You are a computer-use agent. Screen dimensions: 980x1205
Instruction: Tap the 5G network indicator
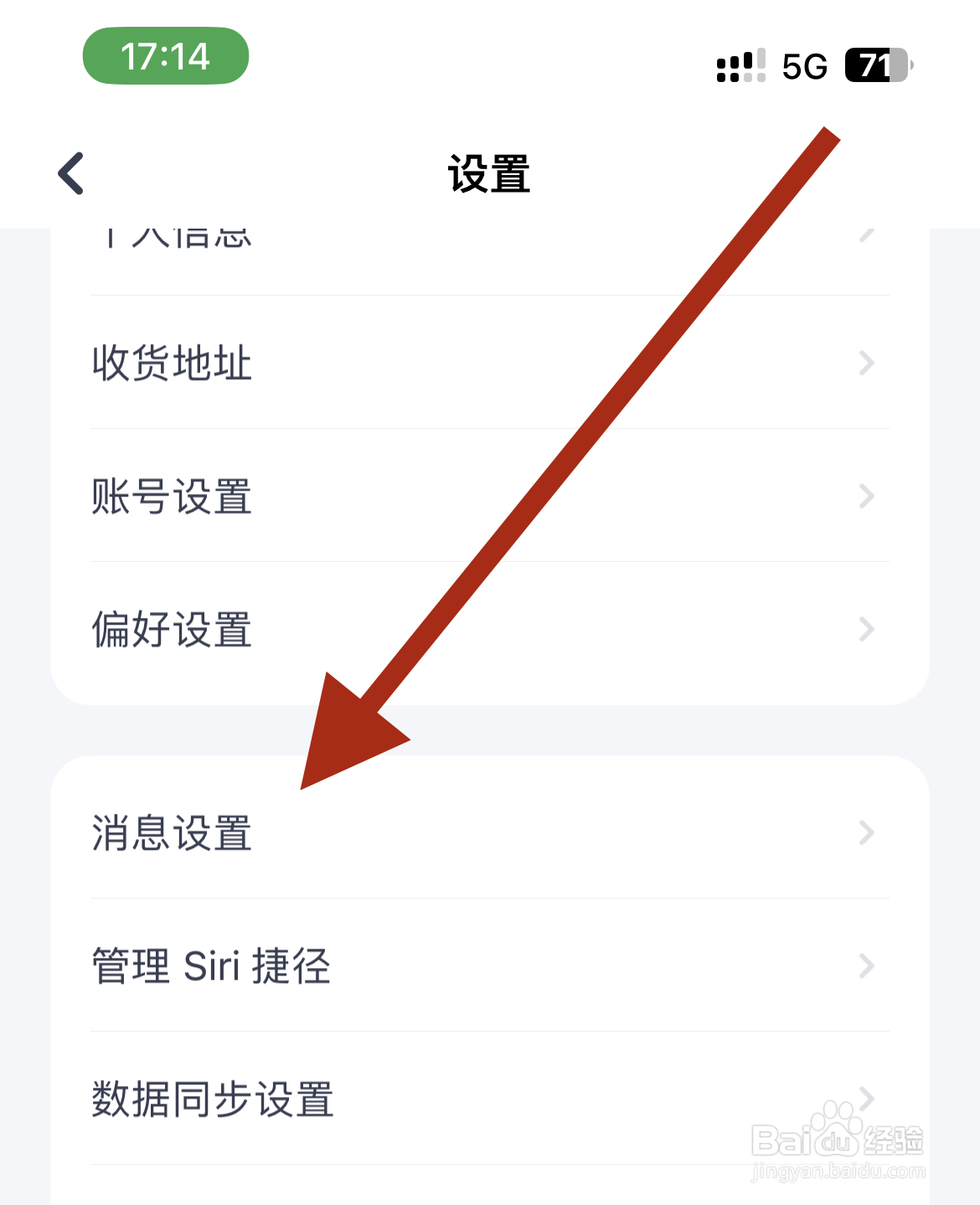(x=805, y=67)
